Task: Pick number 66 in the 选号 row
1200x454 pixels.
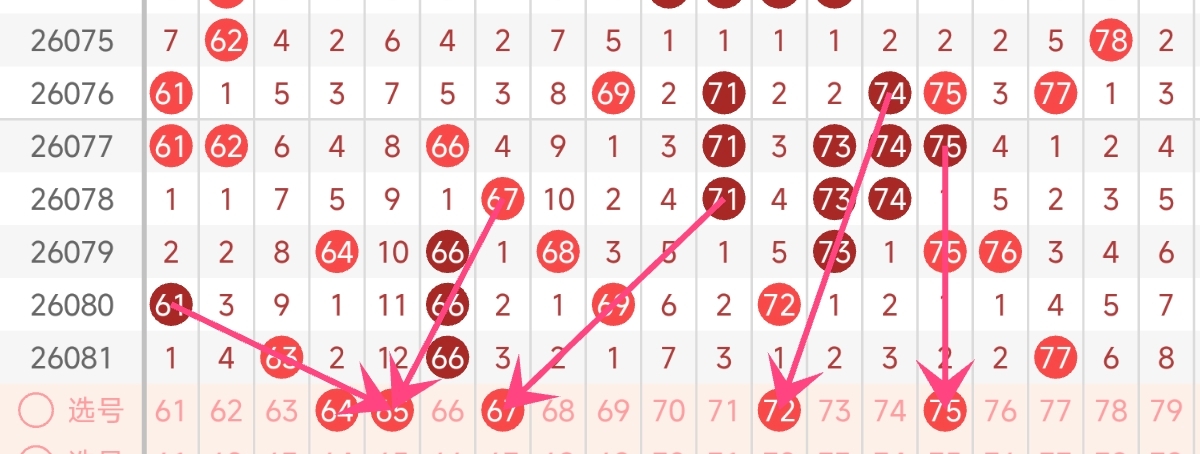Action: (448, 410)
